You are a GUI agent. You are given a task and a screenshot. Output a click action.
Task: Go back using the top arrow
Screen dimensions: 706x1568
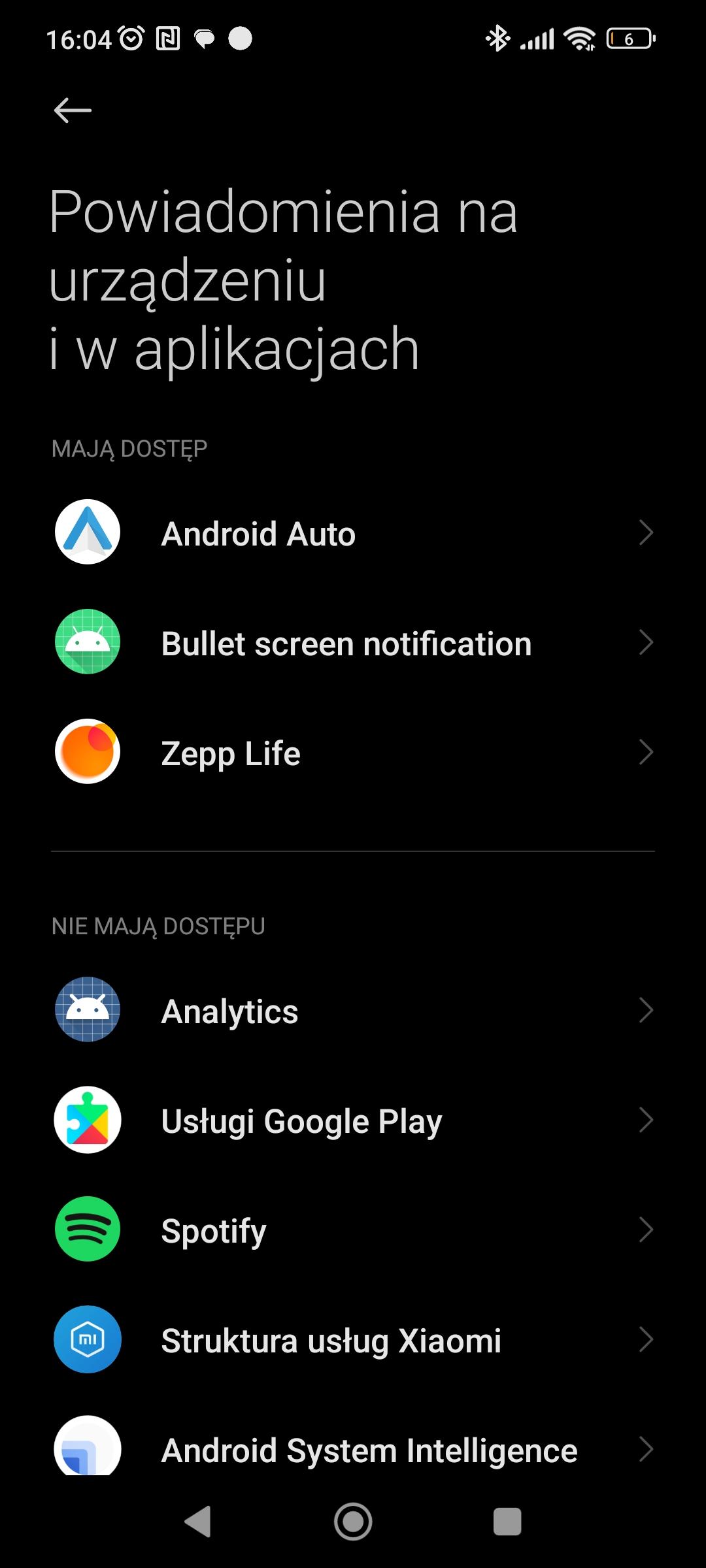pos(73,110)
